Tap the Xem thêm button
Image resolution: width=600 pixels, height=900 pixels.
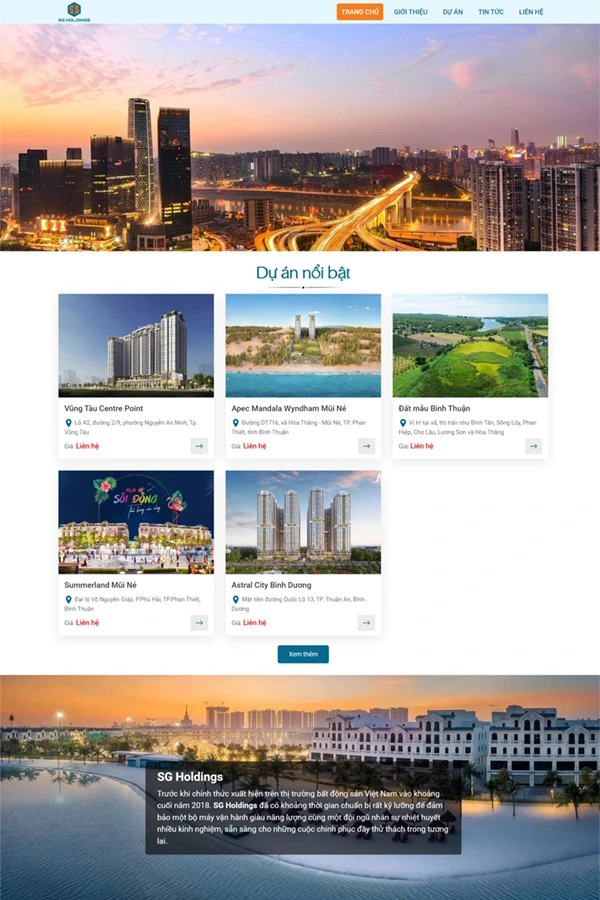coord(303,654)
